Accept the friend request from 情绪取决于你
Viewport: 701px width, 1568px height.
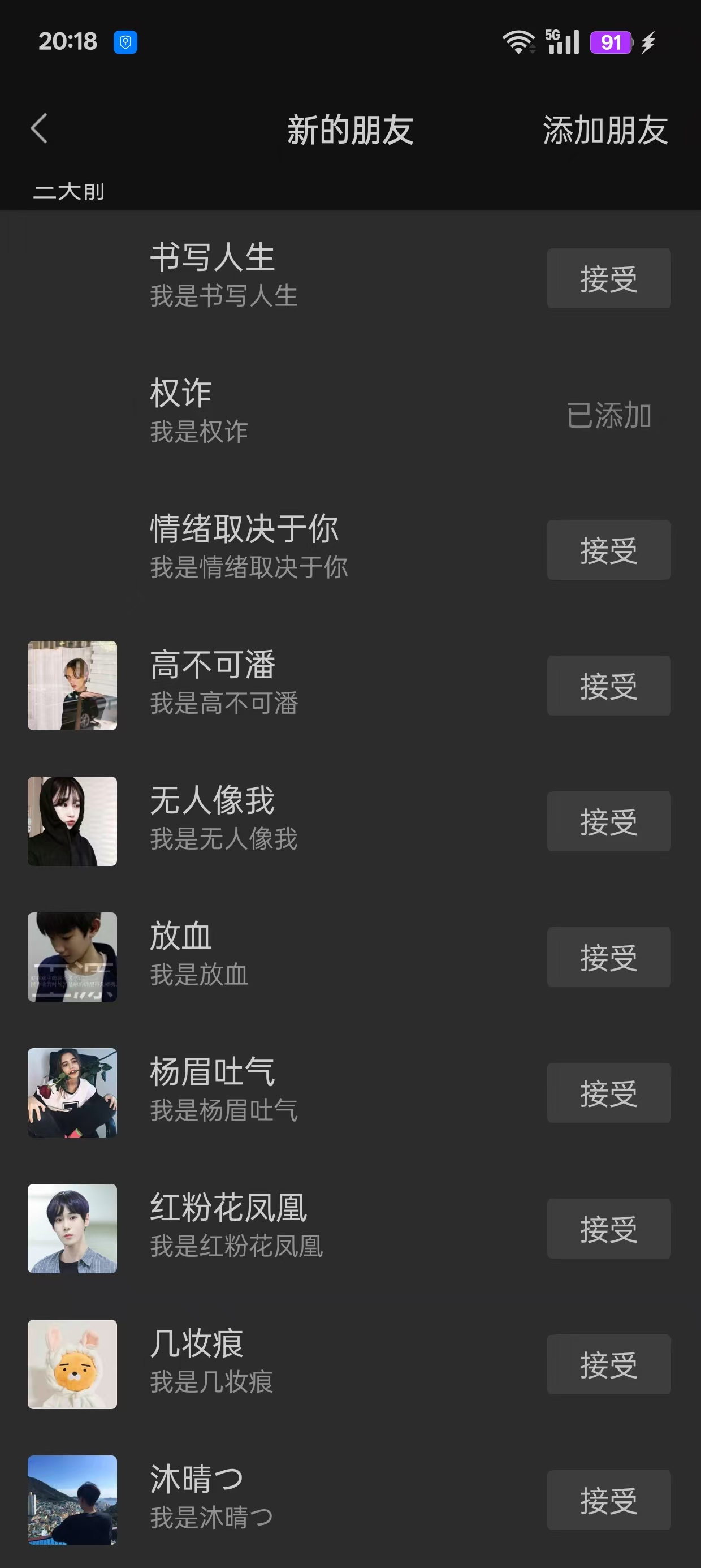click(608, 550)
